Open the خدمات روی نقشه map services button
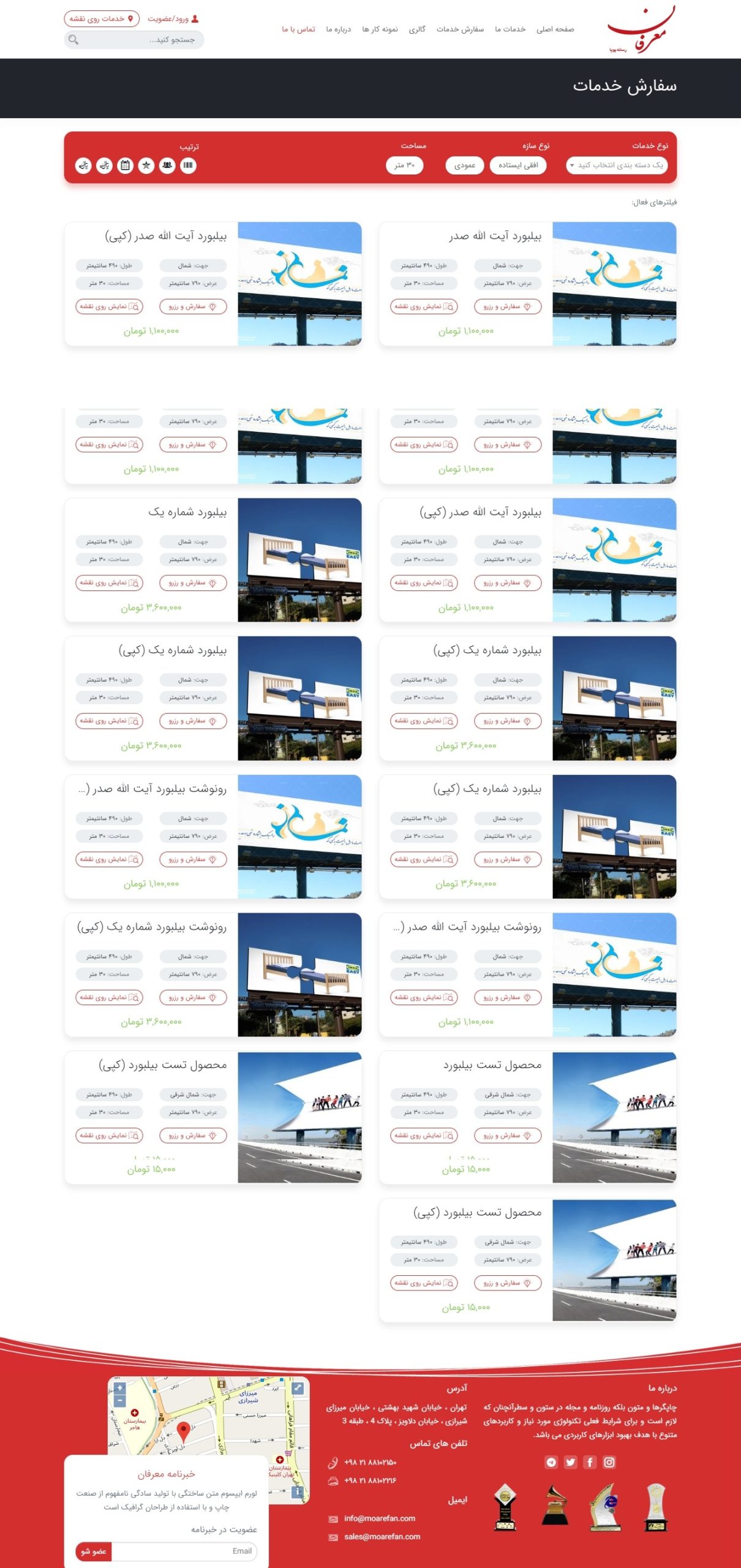Viewport: 741px width, 1568px height. [x=102, y=19]
